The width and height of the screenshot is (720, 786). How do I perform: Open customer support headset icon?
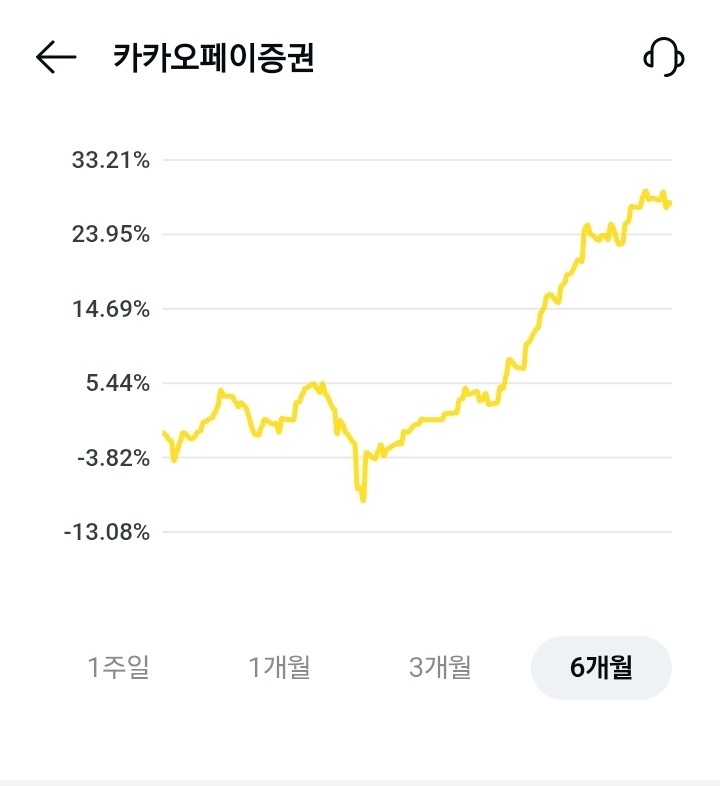(663, 58)
